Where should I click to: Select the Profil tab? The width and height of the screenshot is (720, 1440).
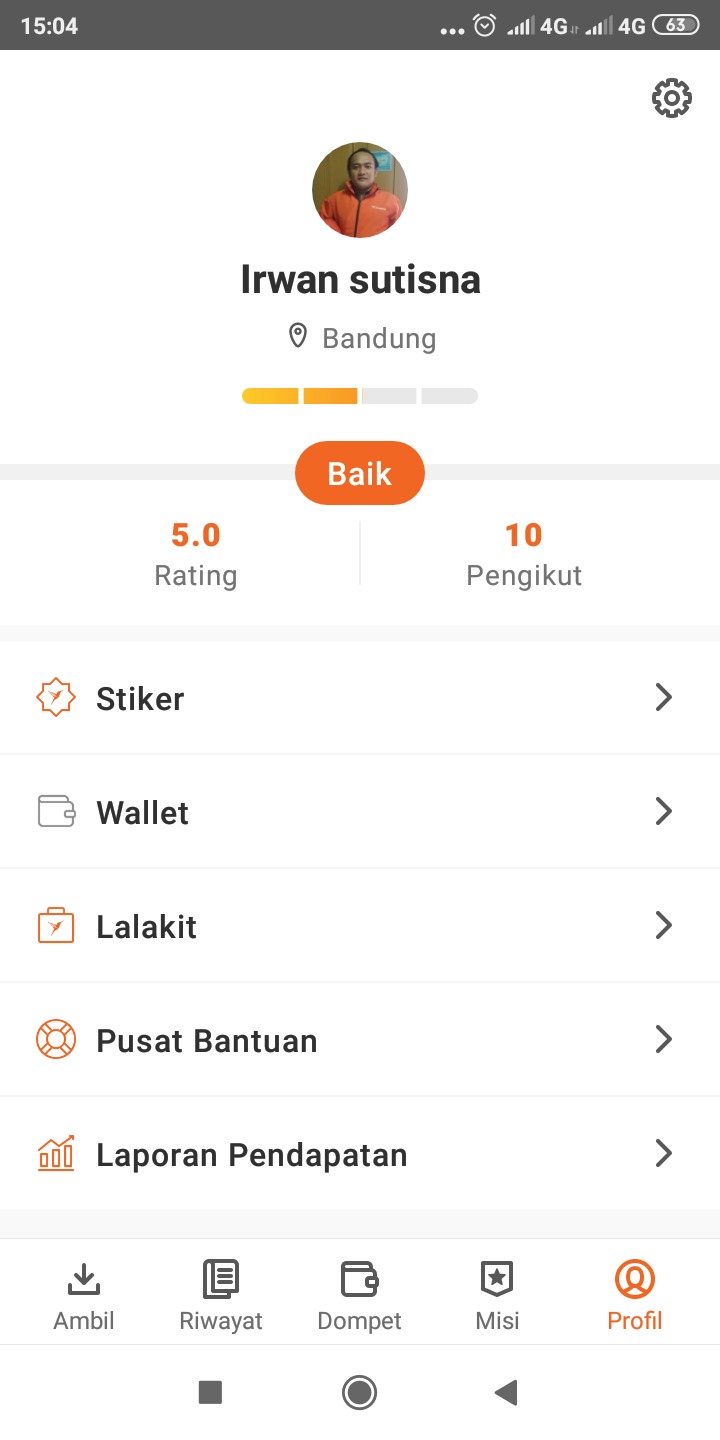635,1296
